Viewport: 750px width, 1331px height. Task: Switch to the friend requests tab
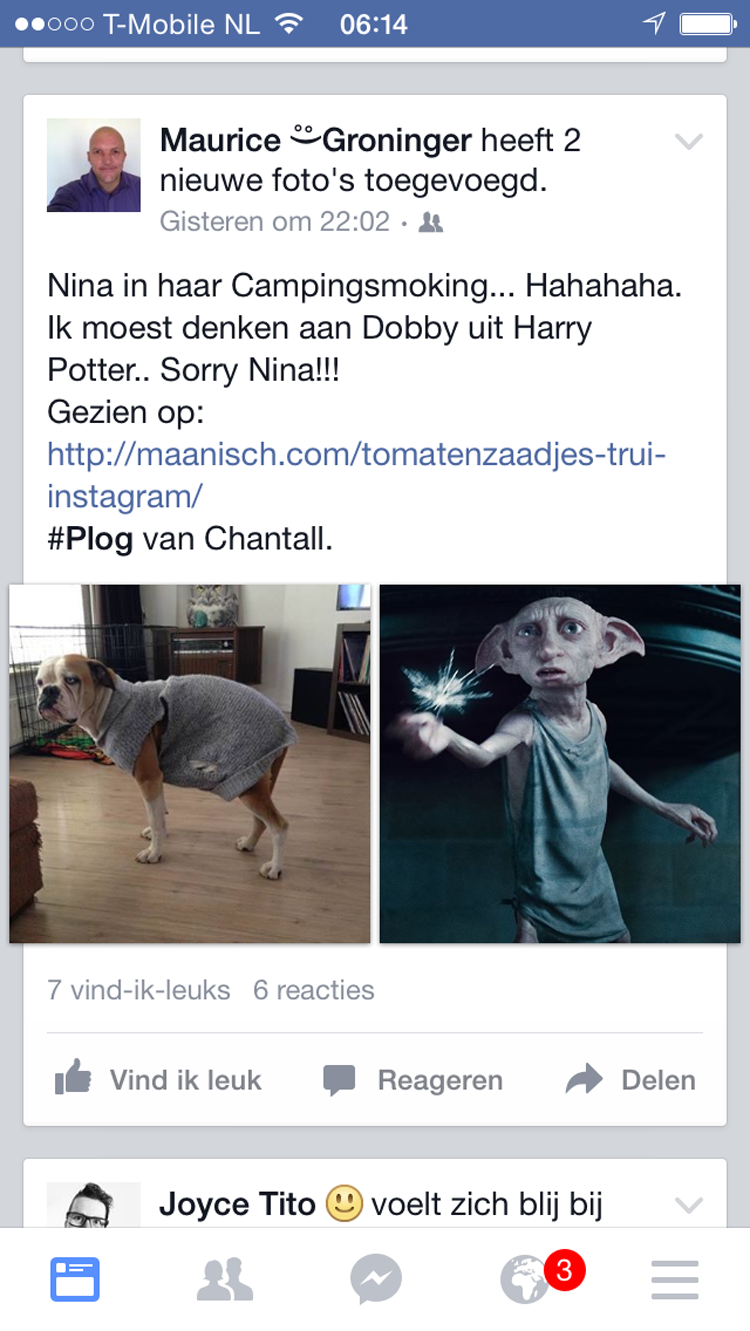tap(225, 1279)
